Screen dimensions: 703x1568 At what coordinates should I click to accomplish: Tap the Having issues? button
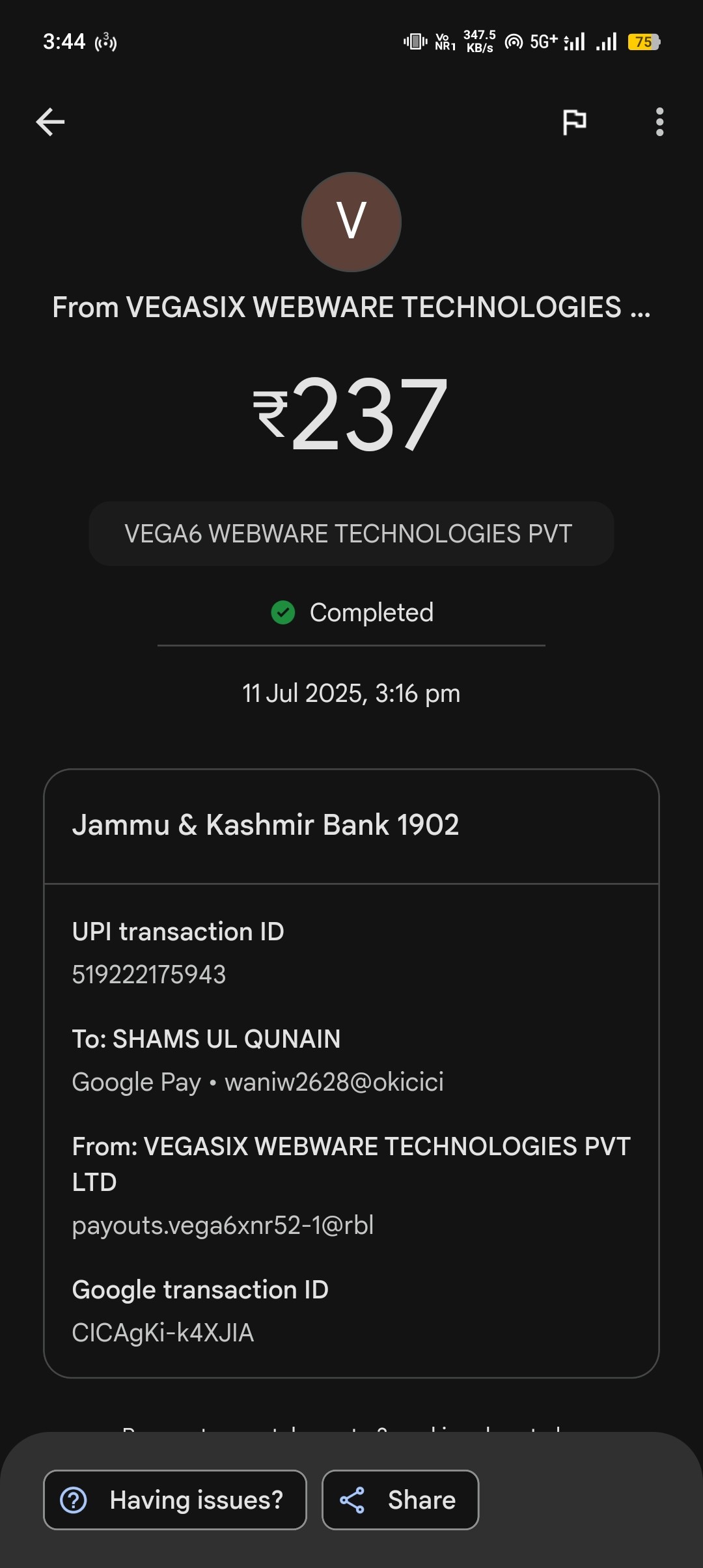pyautogui.click(x=174, y=1500)
